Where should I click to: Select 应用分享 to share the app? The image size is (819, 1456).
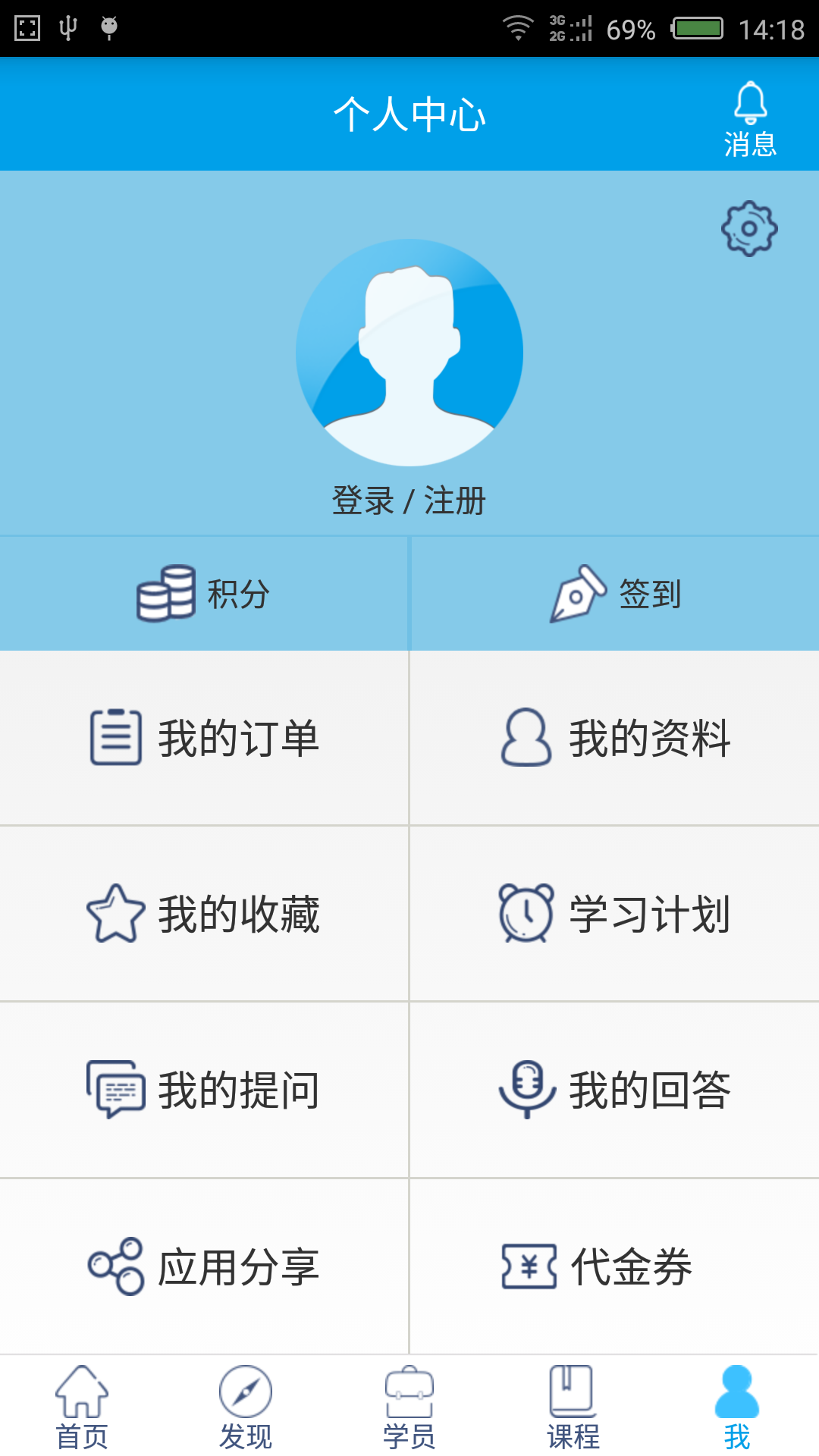pyautogui.click(x=204, y=1266)
